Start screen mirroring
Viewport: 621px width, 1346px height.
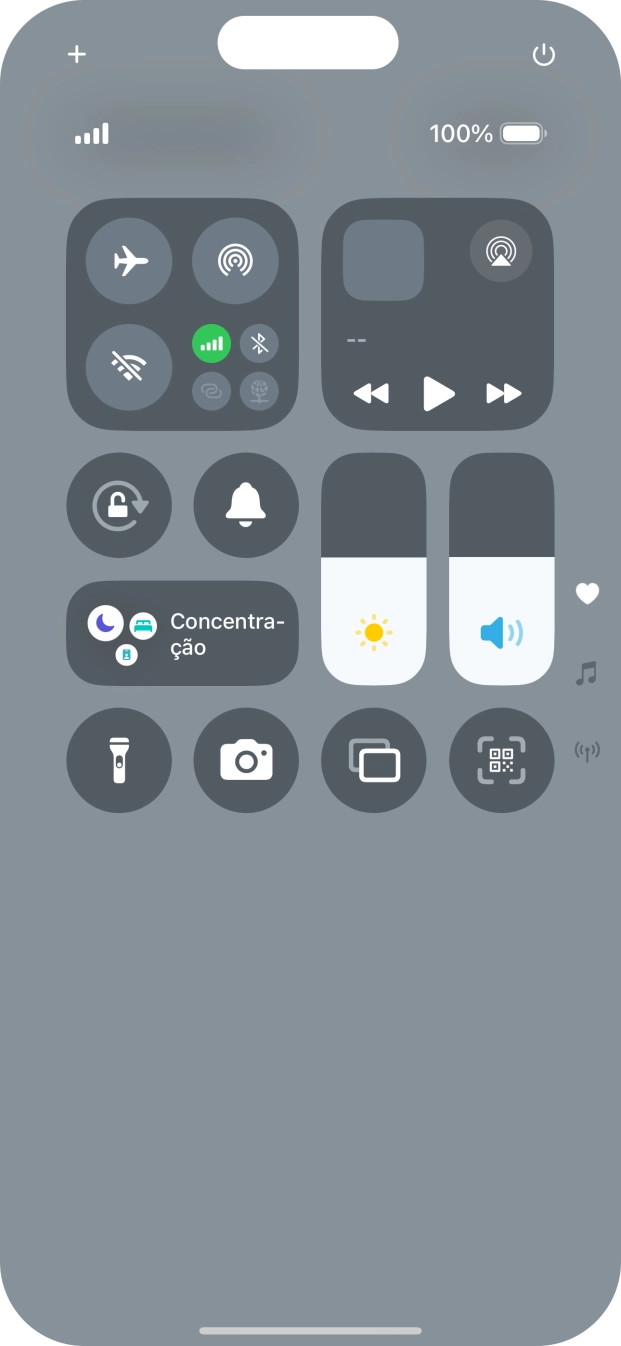pyautogui.click(x=373, y=760)
